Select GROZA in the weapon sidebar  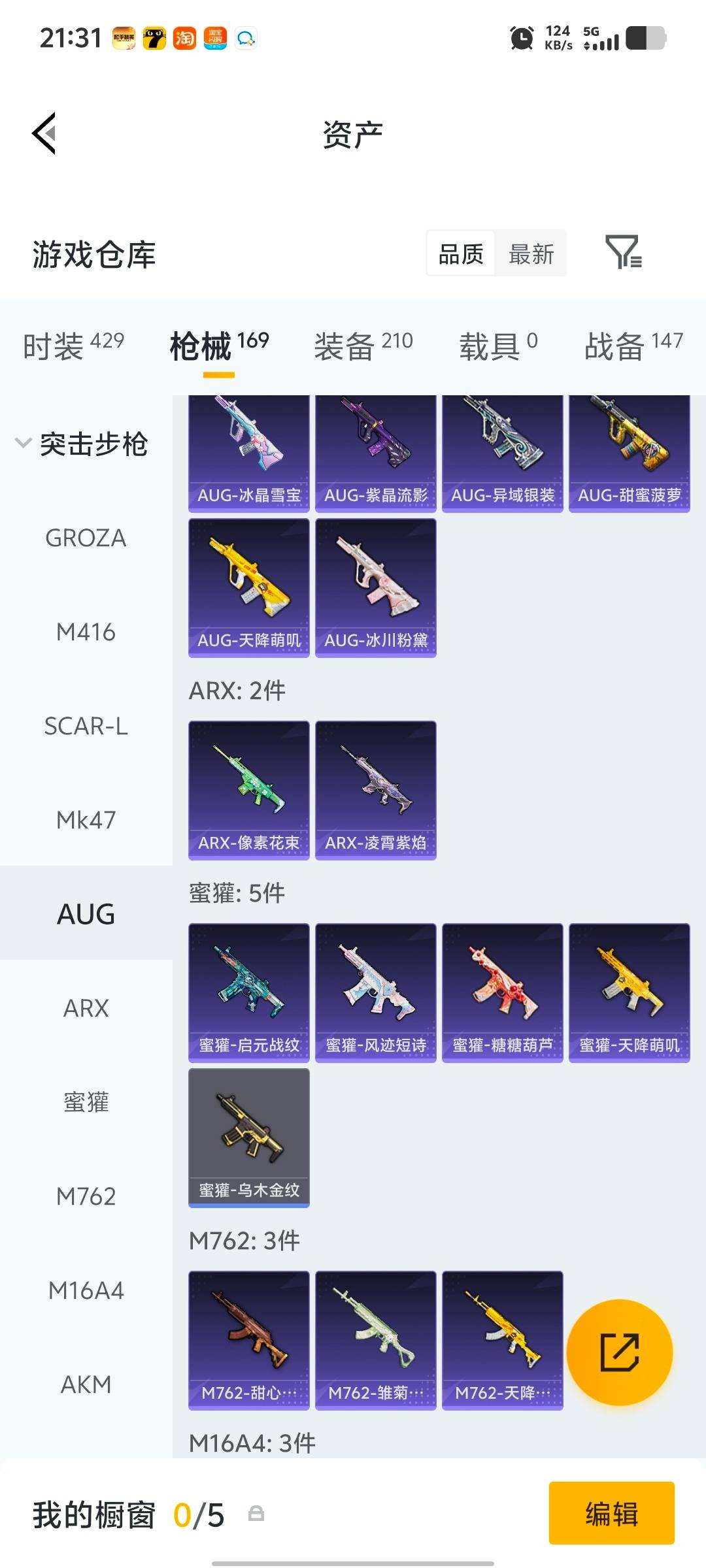(85, 538)
